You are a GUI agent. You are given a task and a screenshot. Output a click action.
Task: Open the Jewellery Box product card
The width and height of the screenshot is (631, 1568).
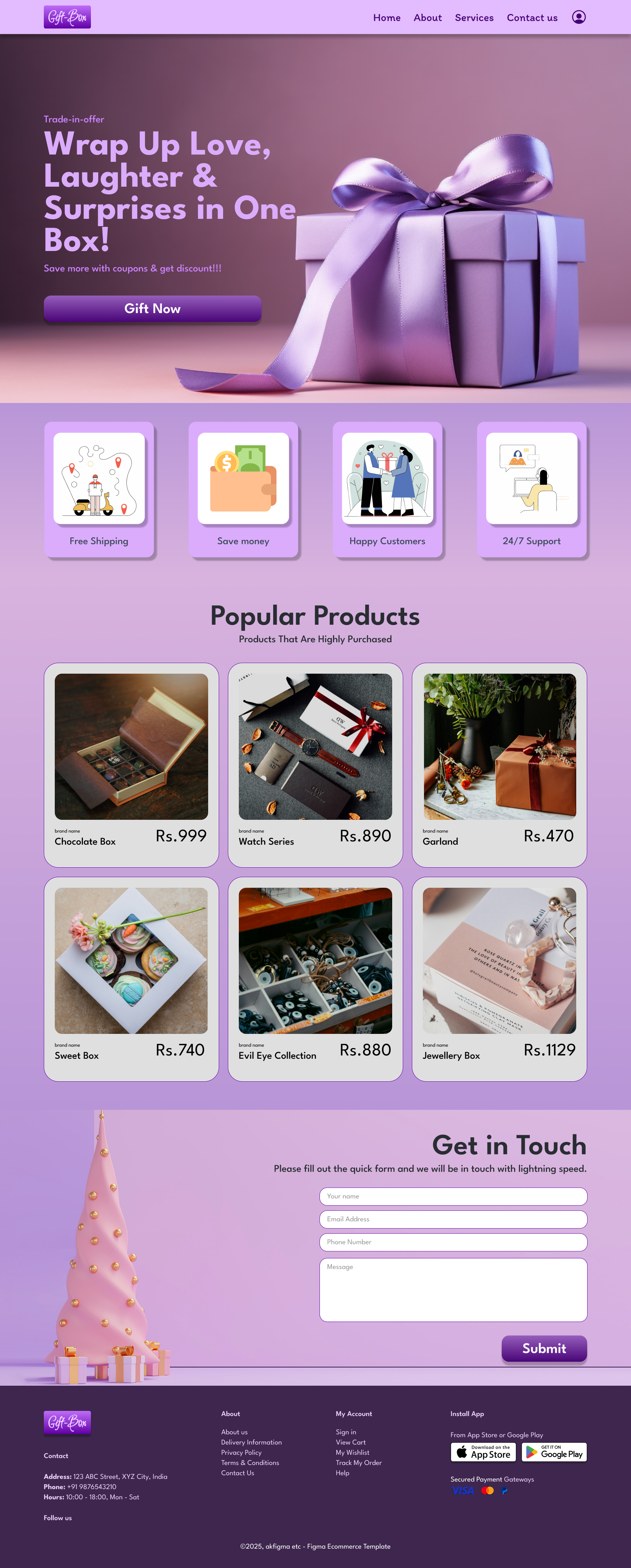tap(499, 978)
